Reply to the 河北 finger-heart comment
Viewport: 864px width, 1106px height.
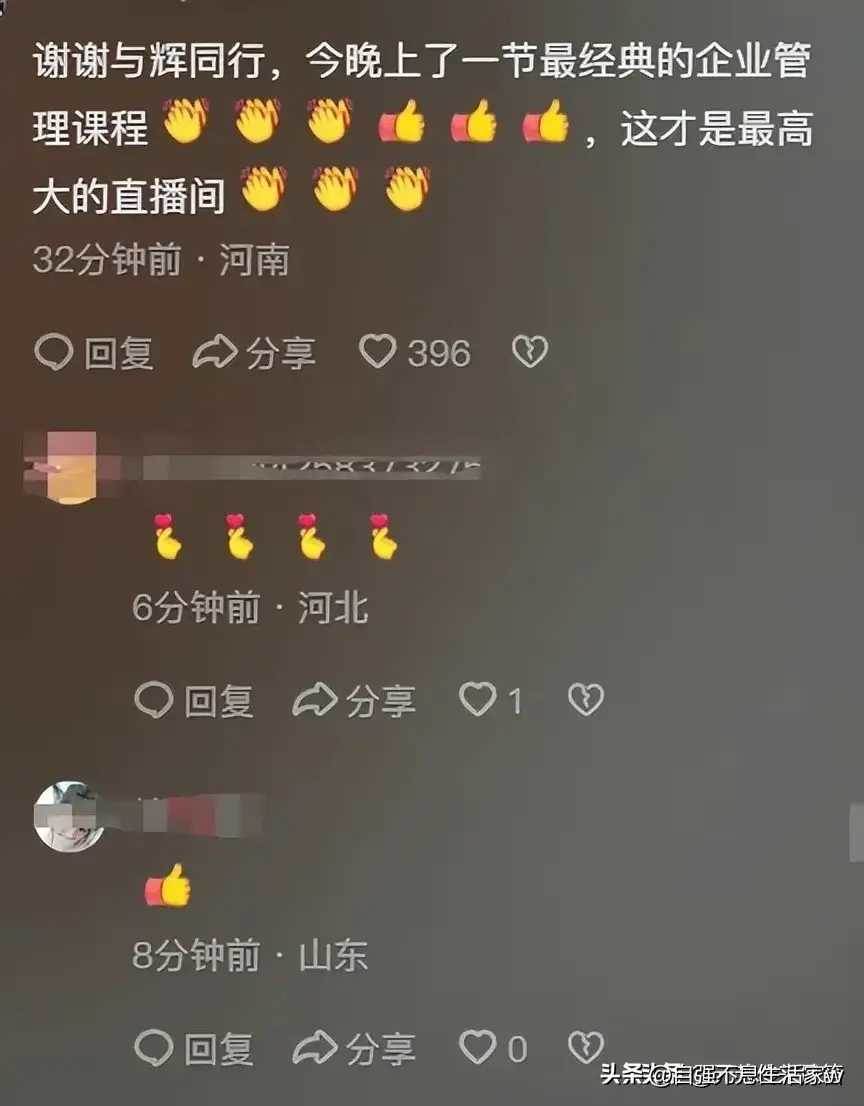[x=193, y=700]
